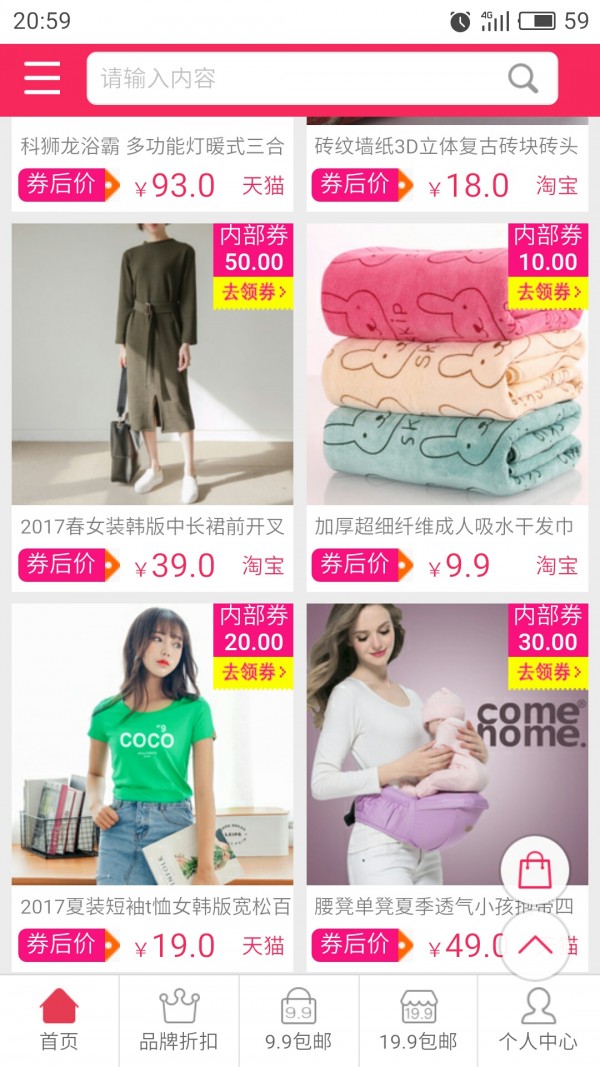Jump back to top with arrow button
Screen dimensions: 600x1067
535,944
